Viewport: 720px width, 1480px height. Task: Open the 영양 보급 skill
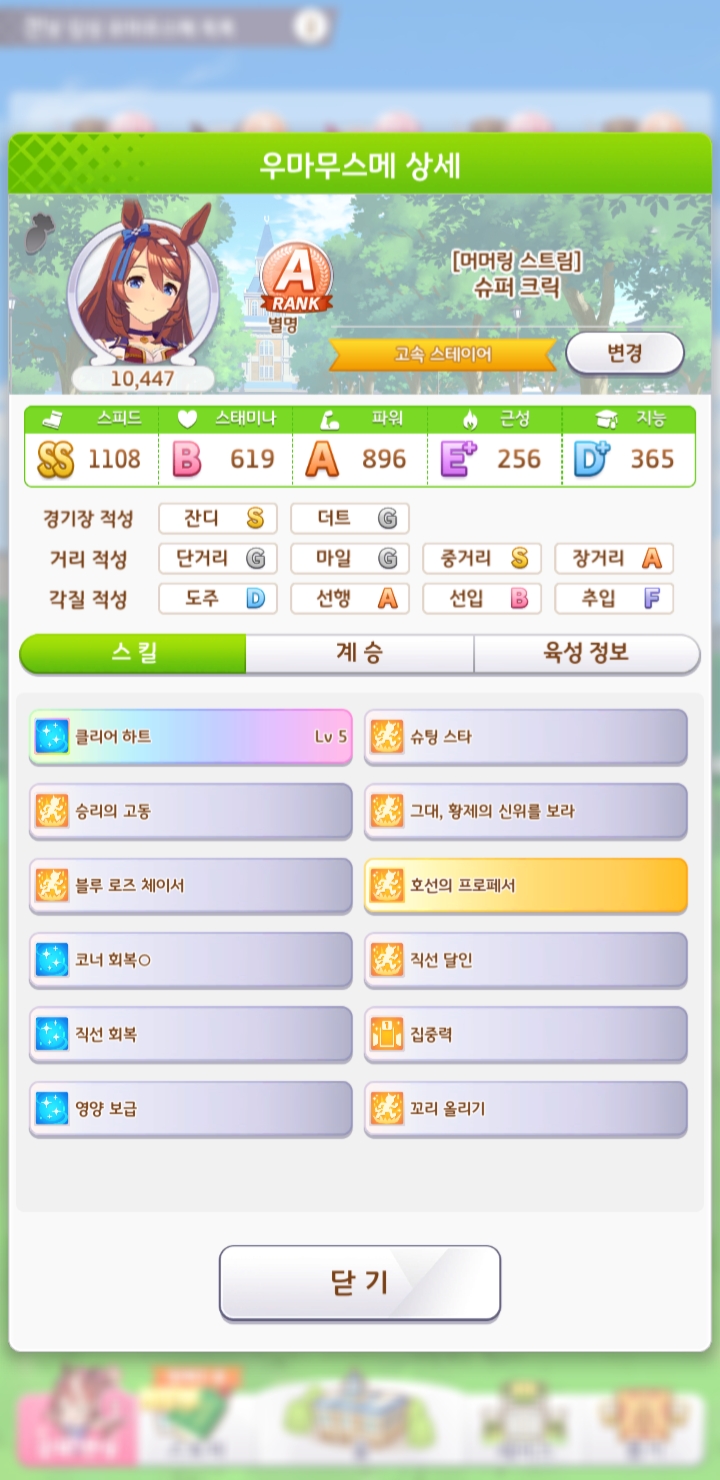(x=191, y=1108)
